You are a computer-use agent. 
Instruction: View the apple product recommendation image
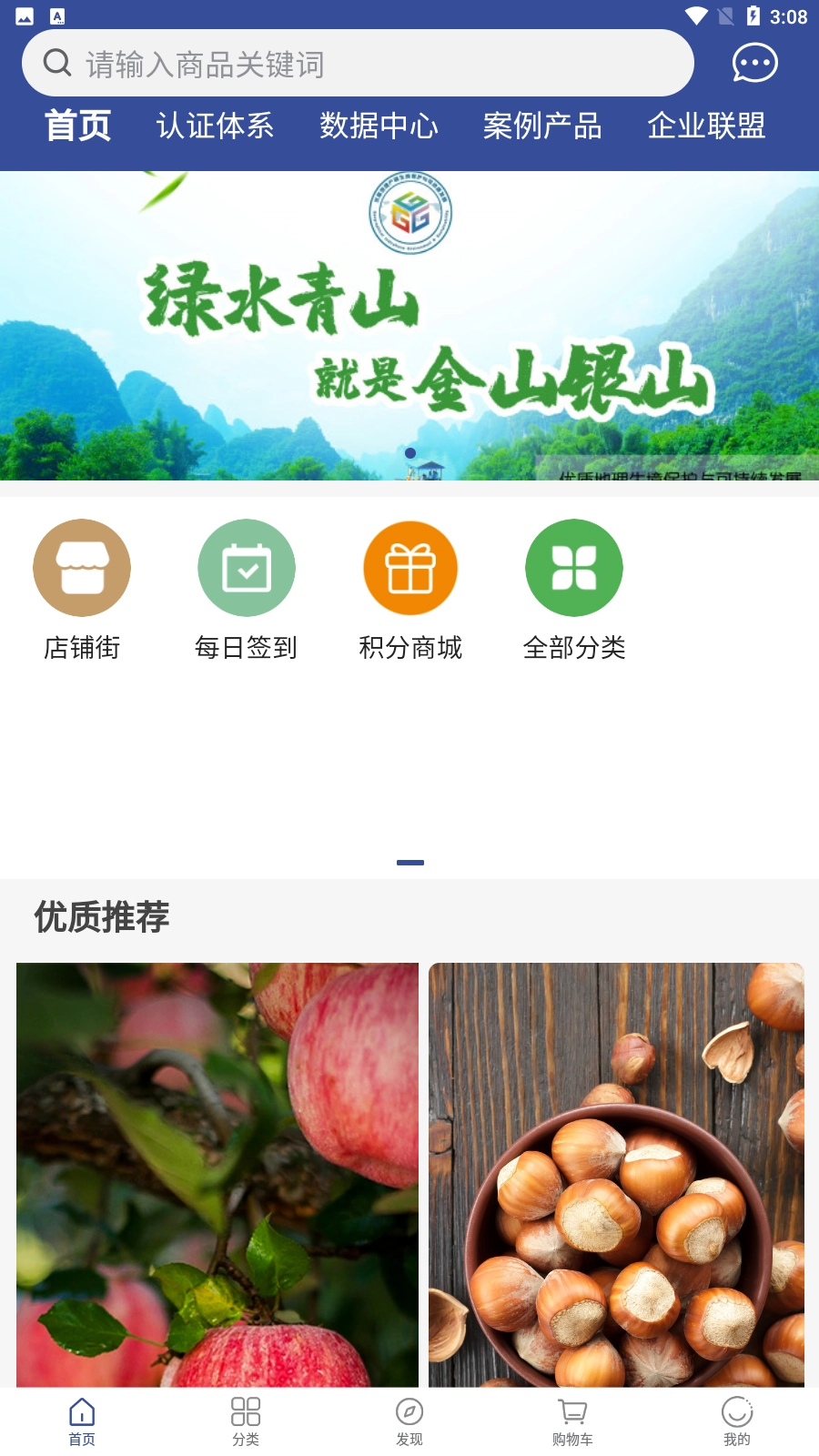[217, 1174]
